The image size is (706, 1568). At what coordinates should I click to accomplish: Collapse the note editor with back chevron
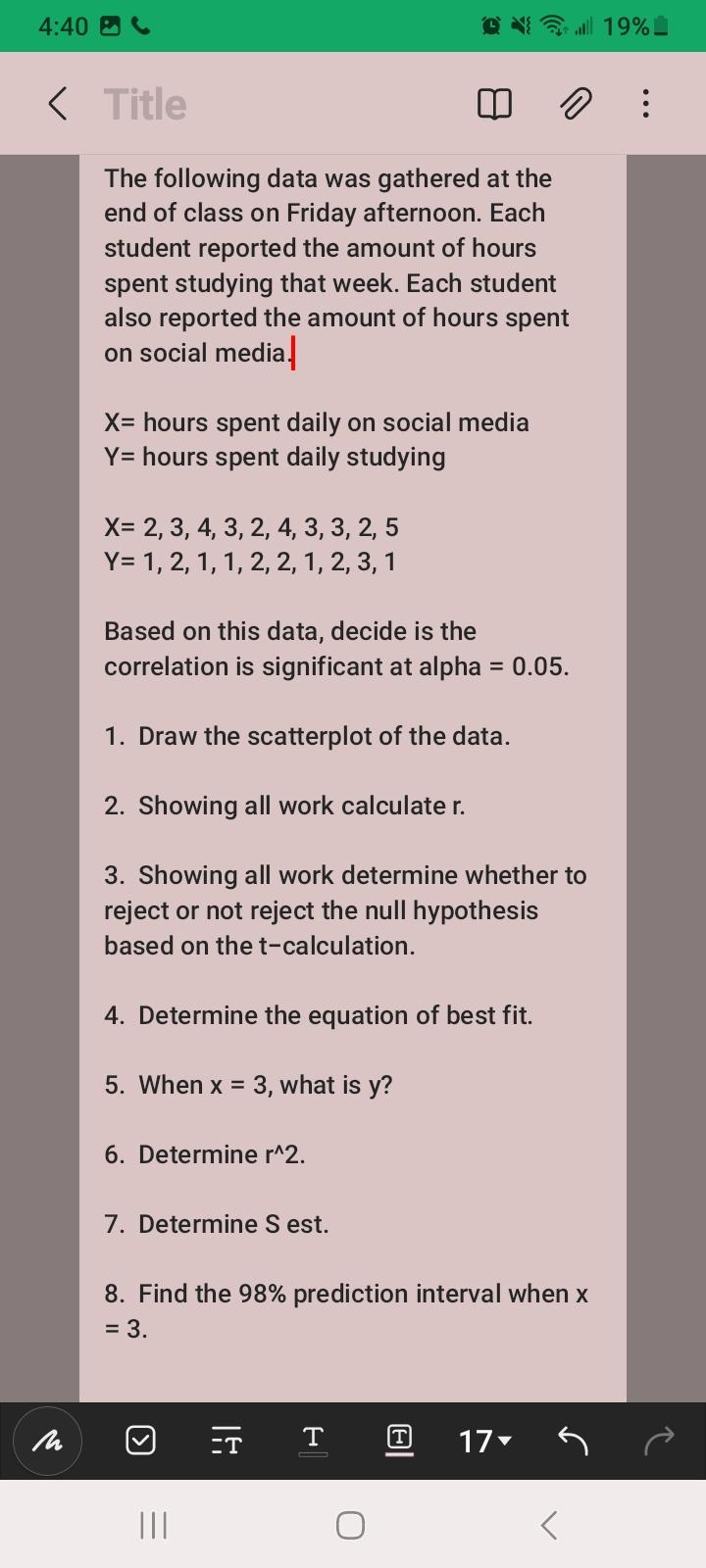coord(56,103)
